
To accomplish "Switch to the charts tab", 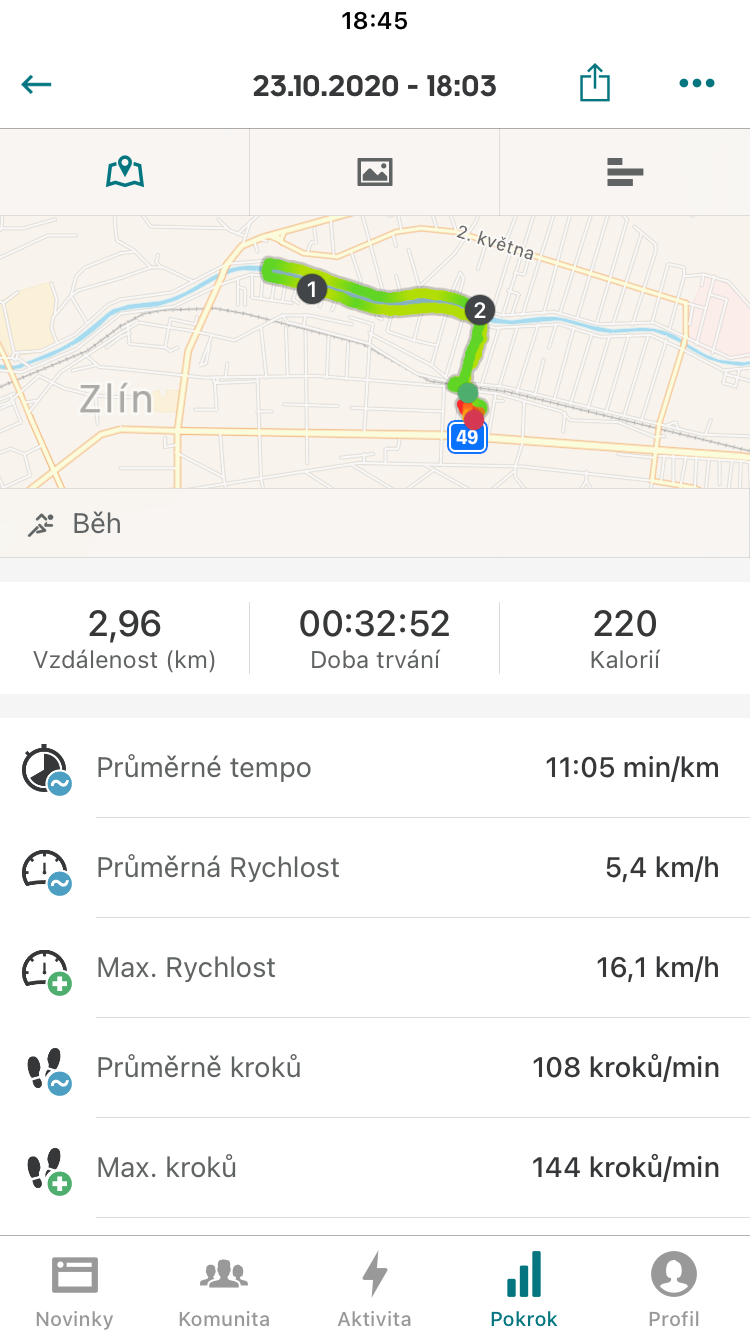I will coord(625,172).
